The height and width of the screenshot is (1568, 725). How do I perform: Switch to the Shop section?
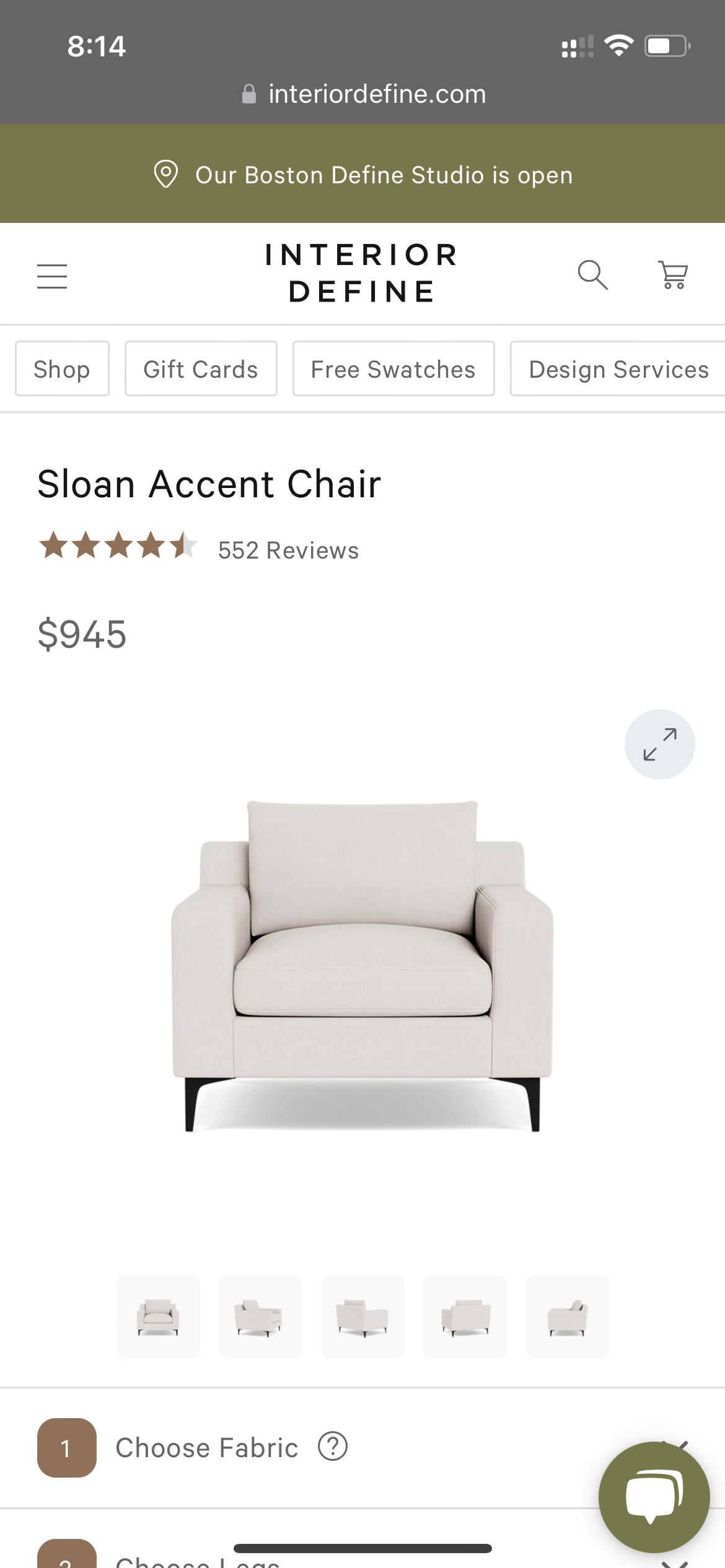point(61,368)
